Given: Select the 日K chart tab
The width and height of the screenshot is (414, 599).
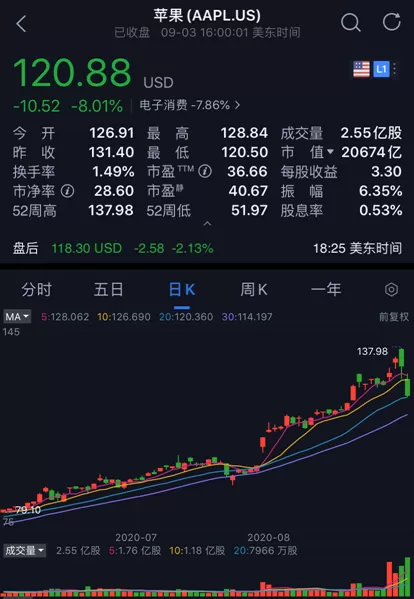Looking at the screenshot, I should coord(182,290).
